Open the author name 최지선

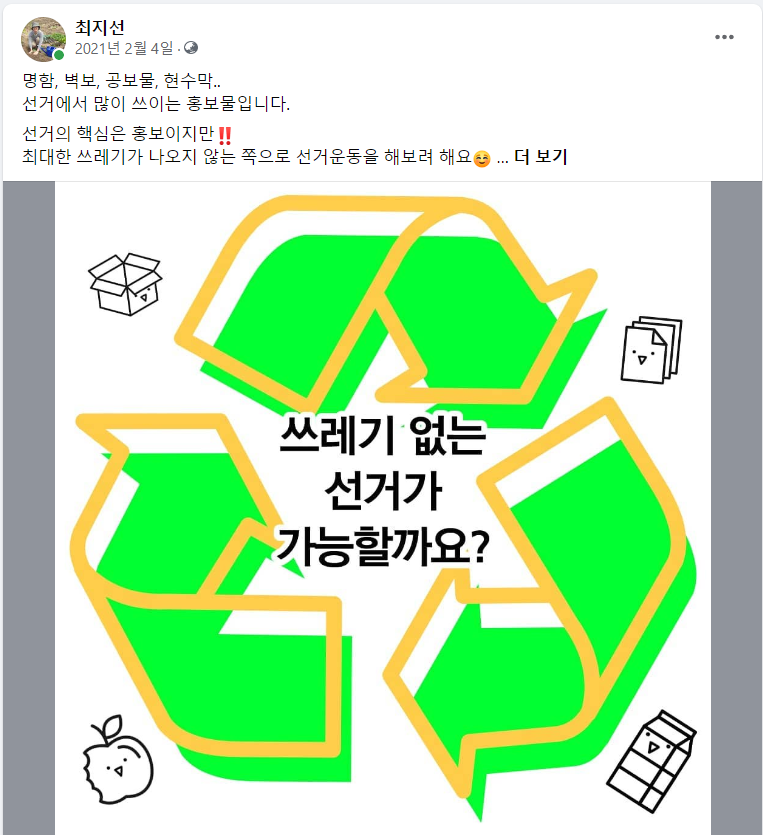(101, 27)
